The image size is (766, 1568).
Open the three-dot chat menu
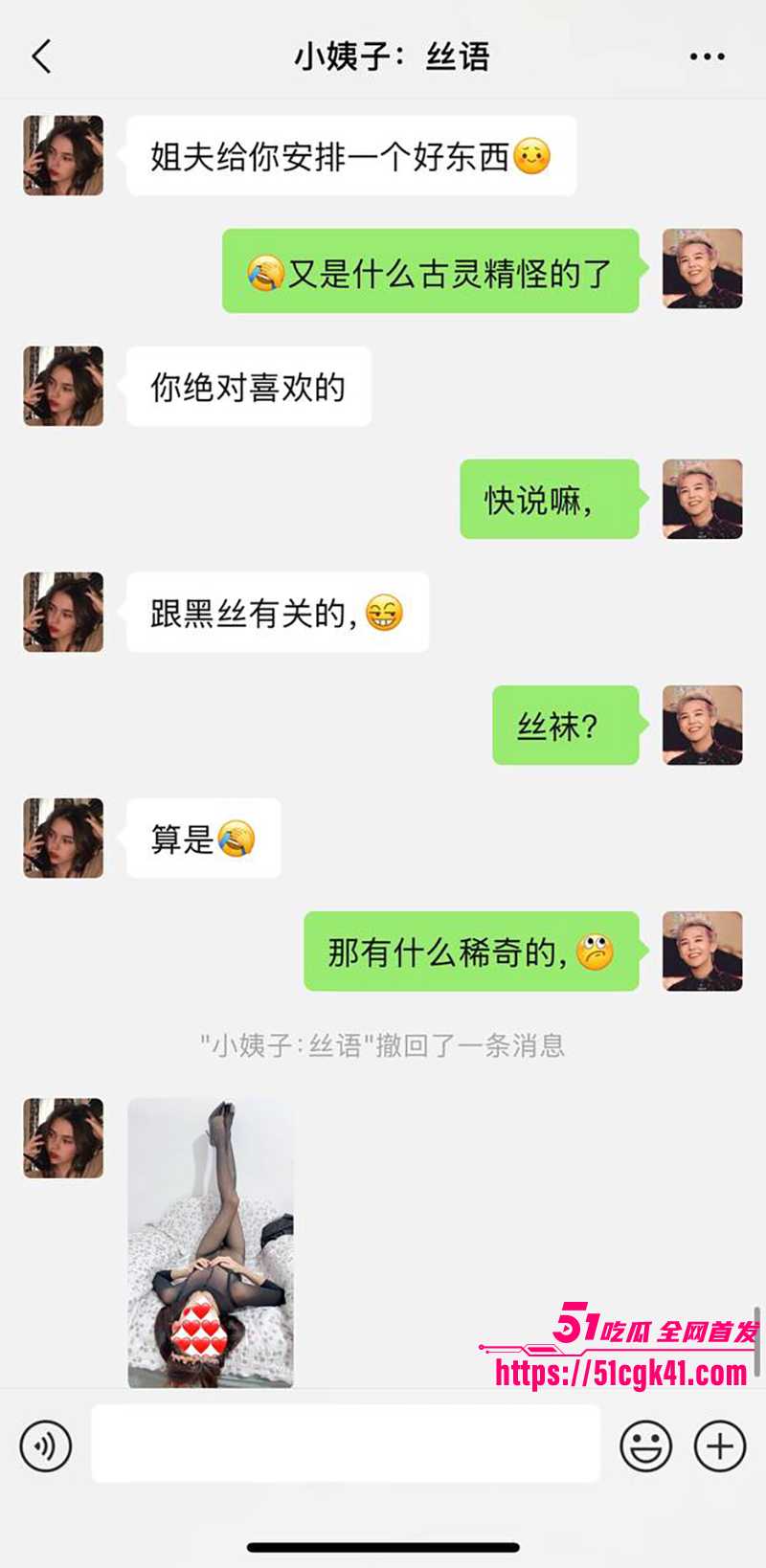tap(707, 56)
